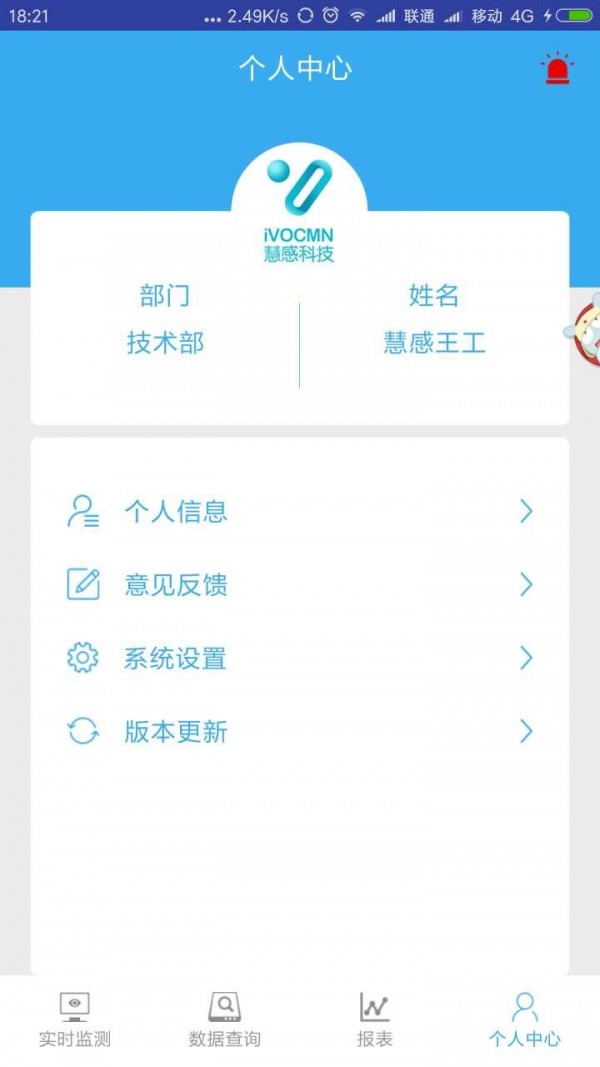Image resolution: width=600 pixels, height=1067 pixels.
Task: Open 系统设置 system settings
Action: [299, 659]
